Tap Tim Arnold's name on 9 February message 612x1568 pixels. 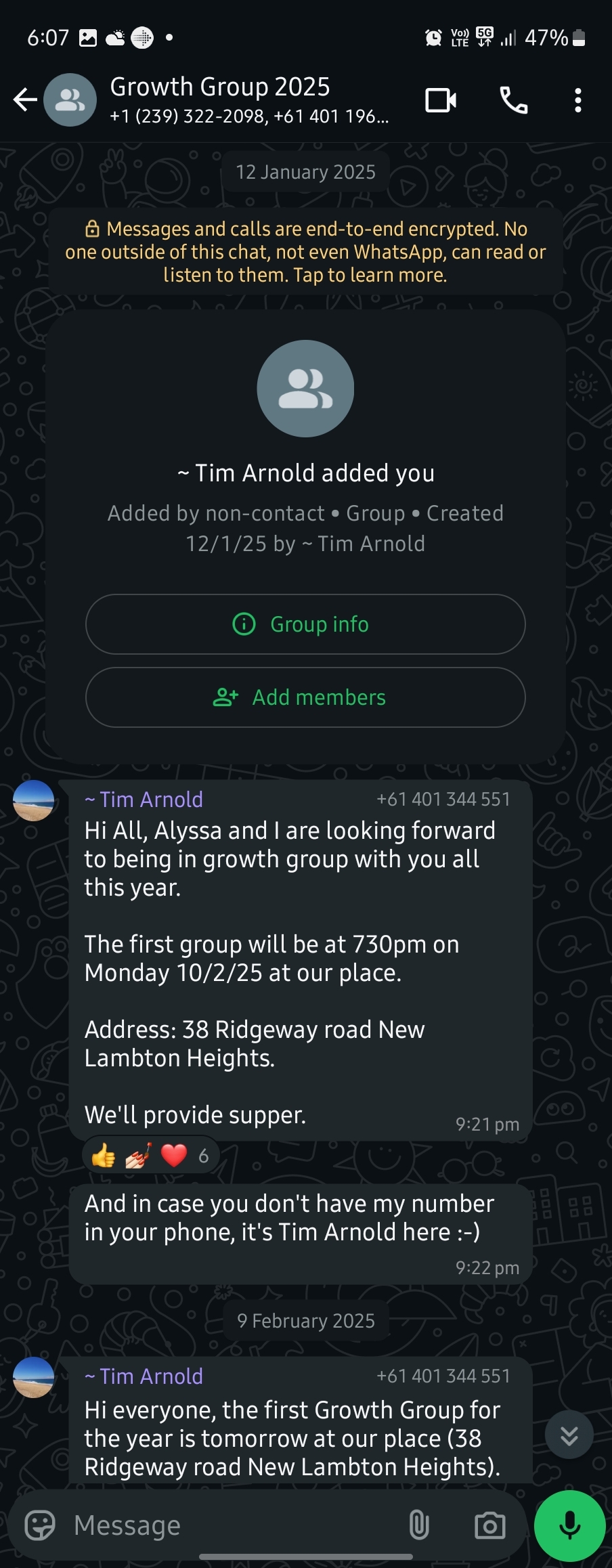[x=144, y=1376]
